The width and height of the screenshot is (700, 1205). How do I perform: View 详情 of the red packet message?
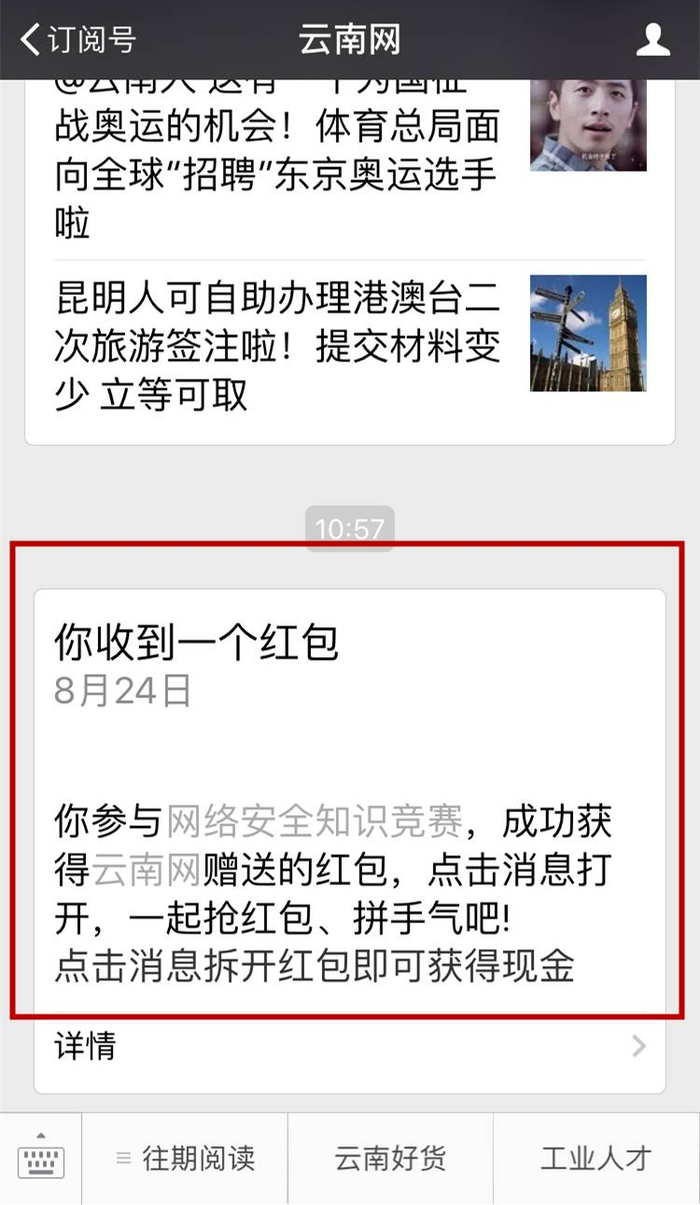[350, 1047]
